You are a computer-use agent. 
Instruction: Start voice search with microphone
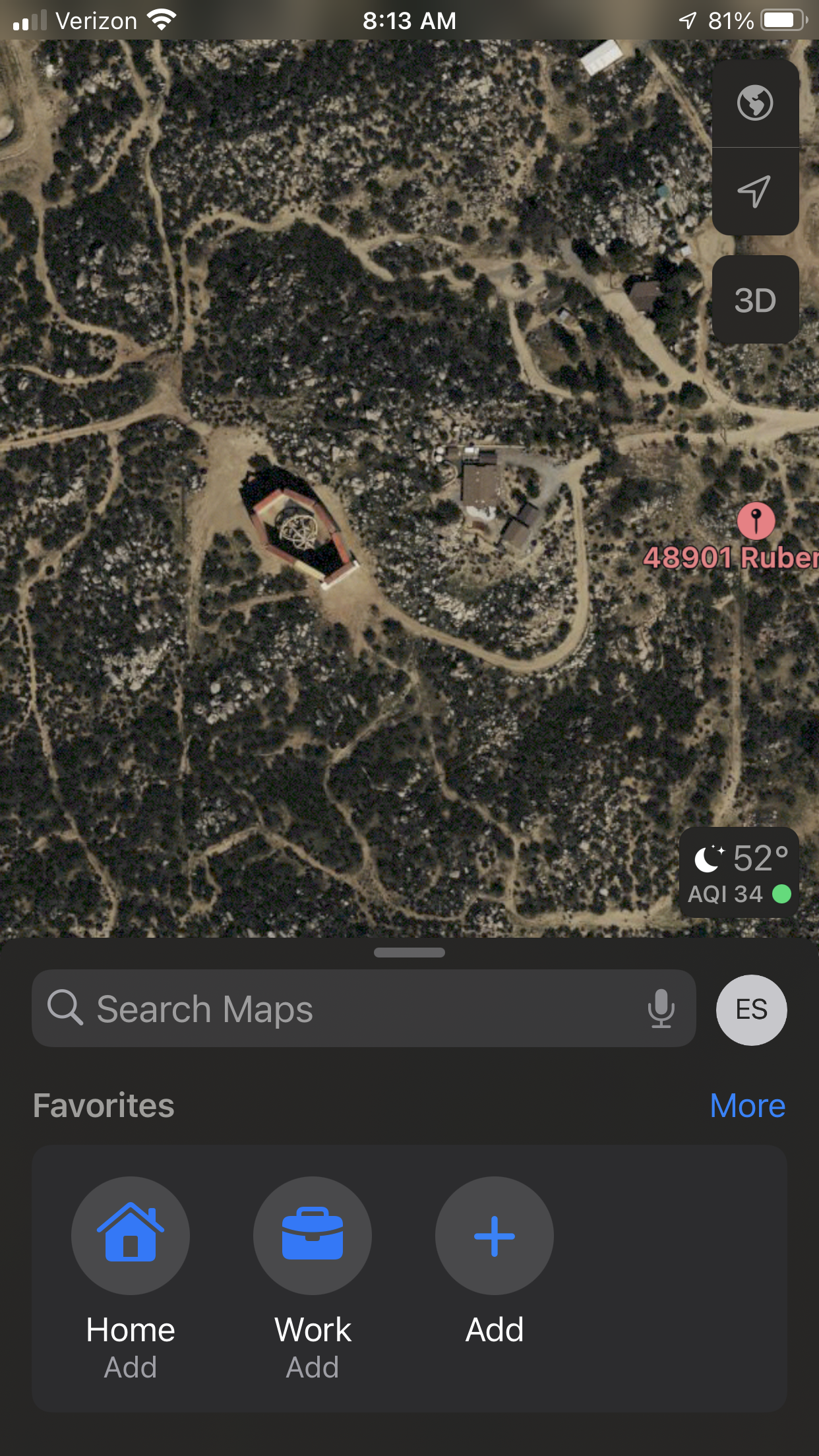(661, 1009)
